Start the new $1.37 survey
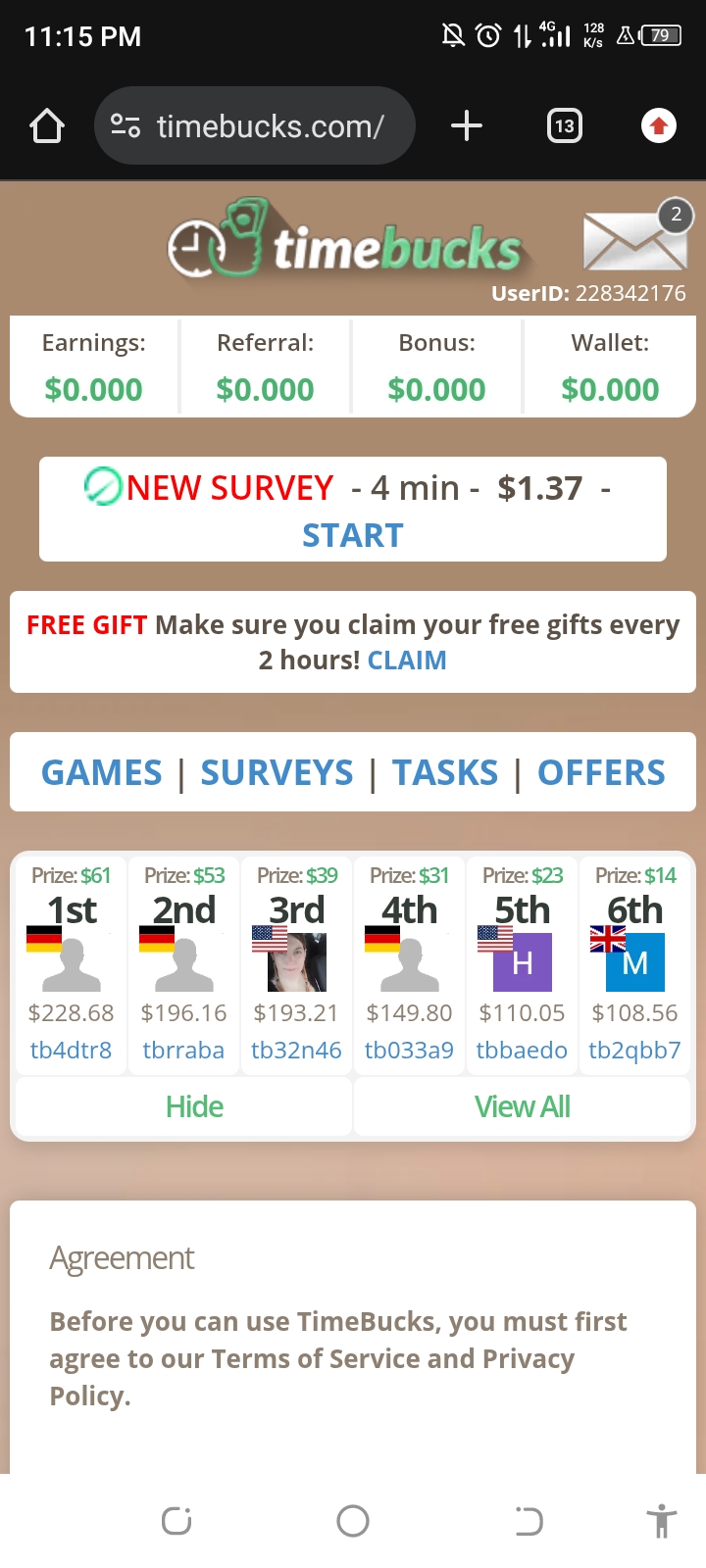Viewport: 706px width, 1568px height. click(x=352, y=535)
